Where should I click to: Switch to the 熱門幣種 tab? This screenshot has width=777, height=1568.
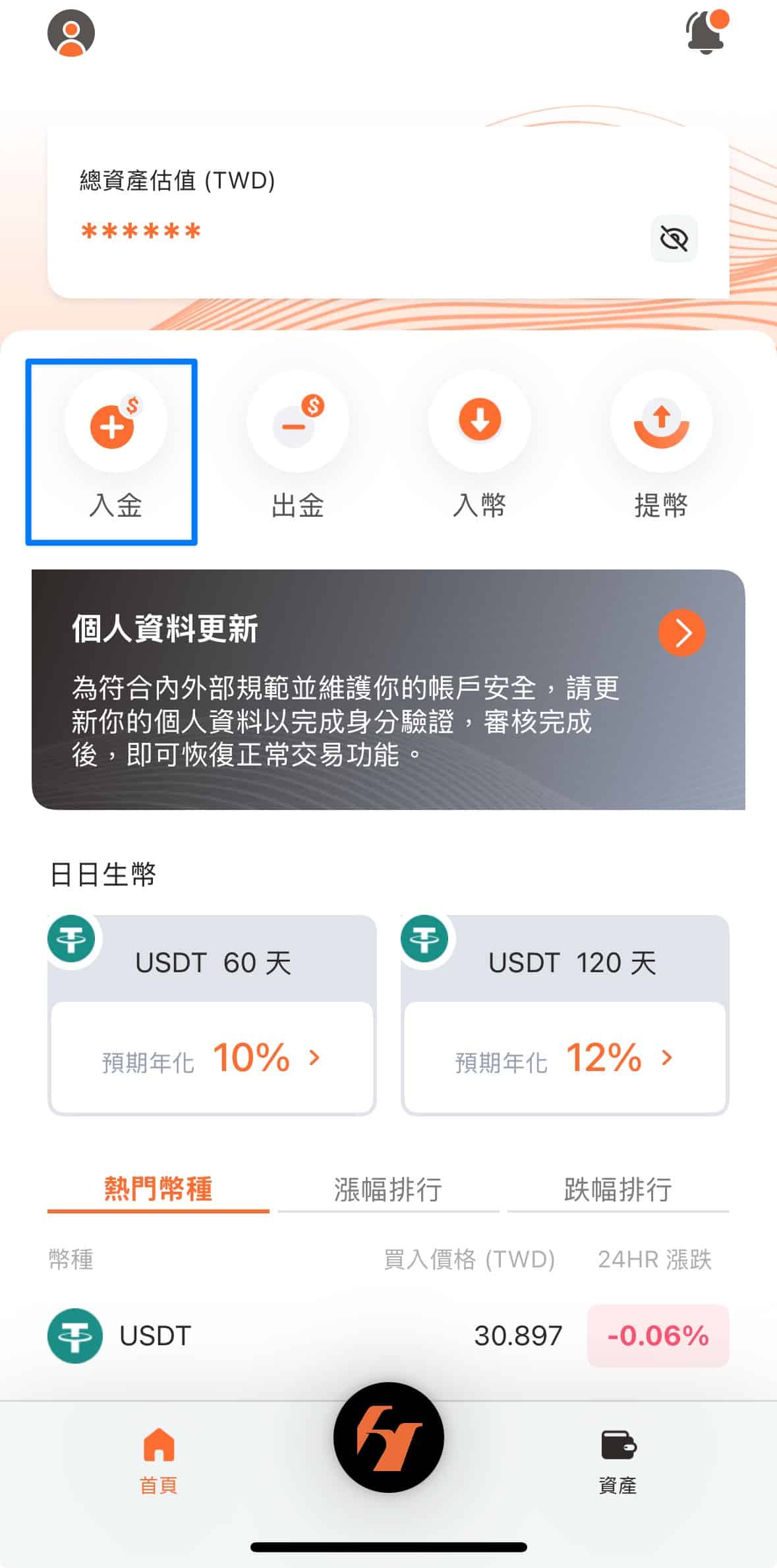(158, 1190)
